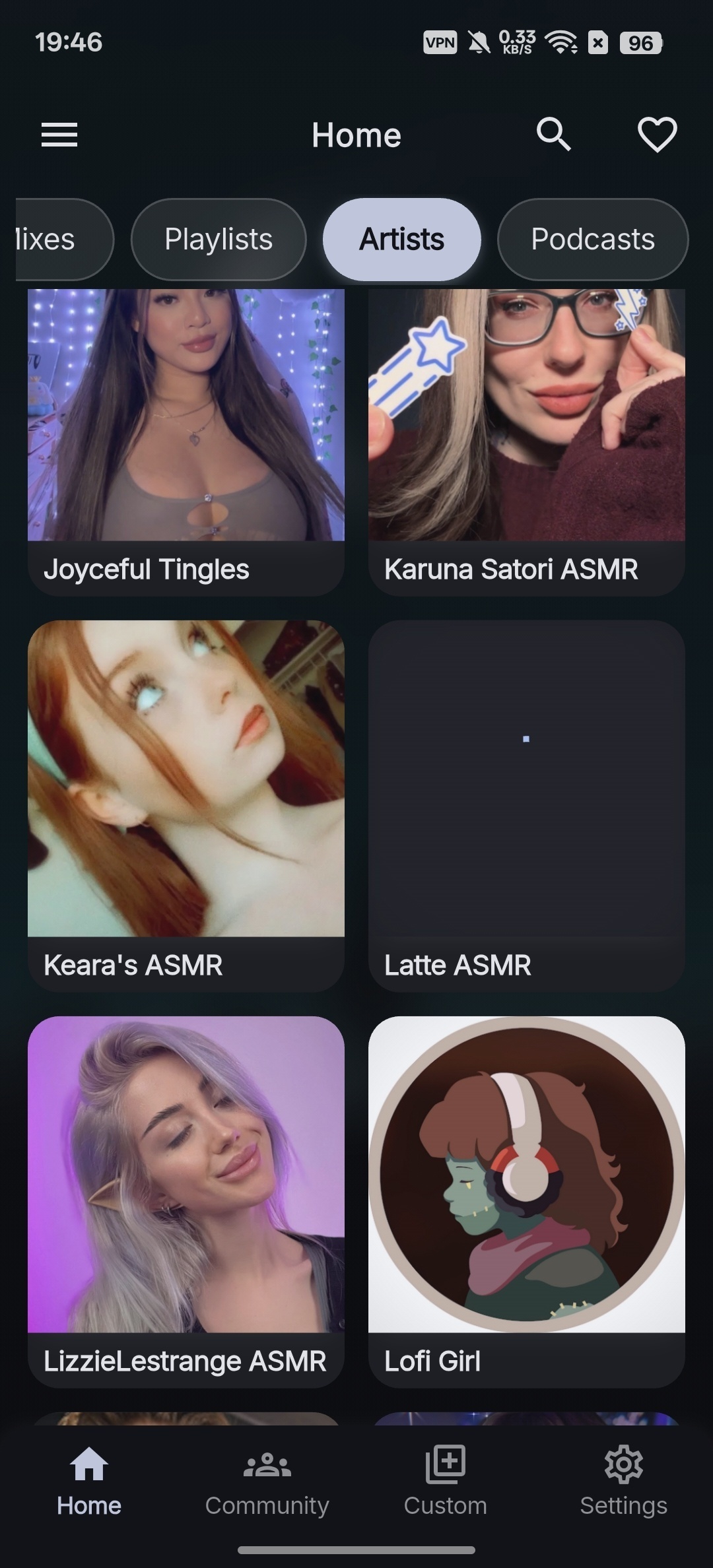The width and height of the screenshot is (713, 1568).
Task: Open the Latte ASMR card
Action: 527,806
